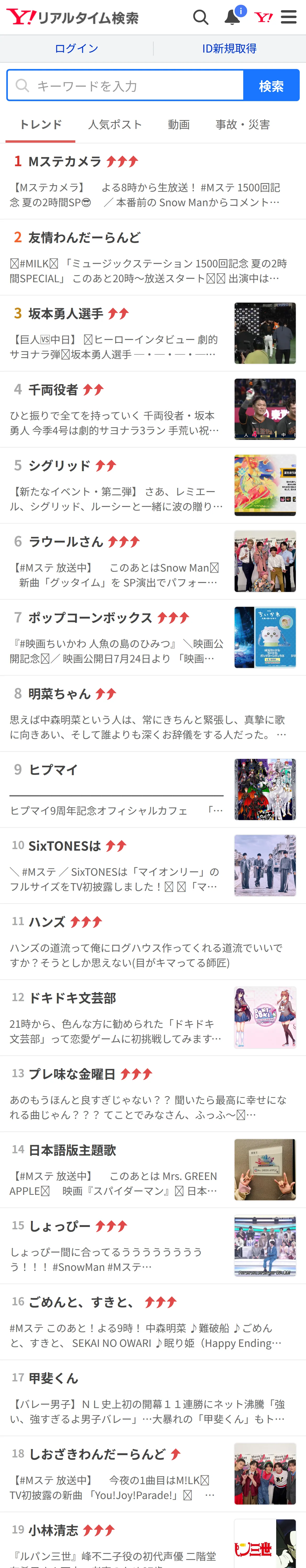Select the トレンド tab
The image size is (306, 1568).
[x=41, y=125]
